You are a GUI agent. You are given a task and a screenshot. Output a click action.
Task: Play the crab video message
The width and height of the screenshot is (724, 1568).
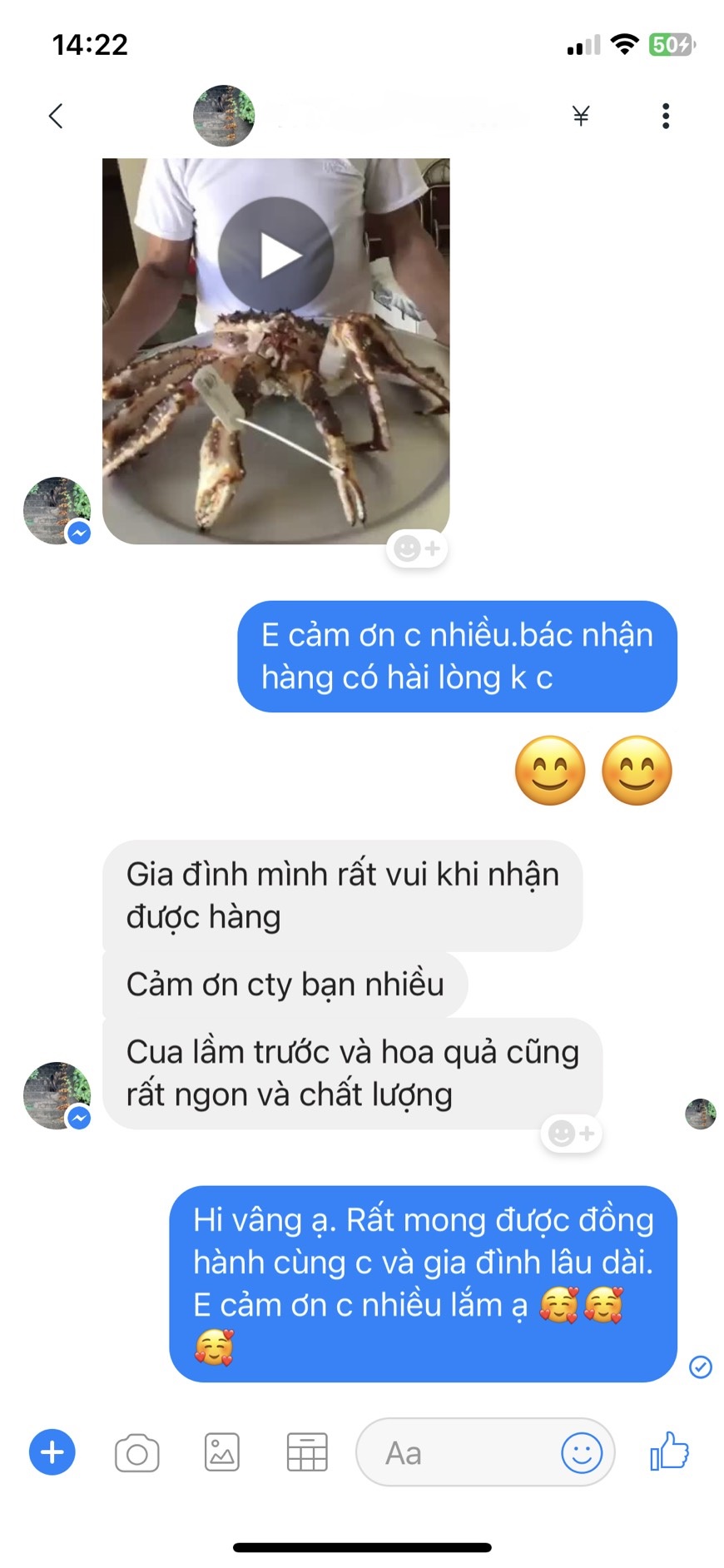[276, 255]
